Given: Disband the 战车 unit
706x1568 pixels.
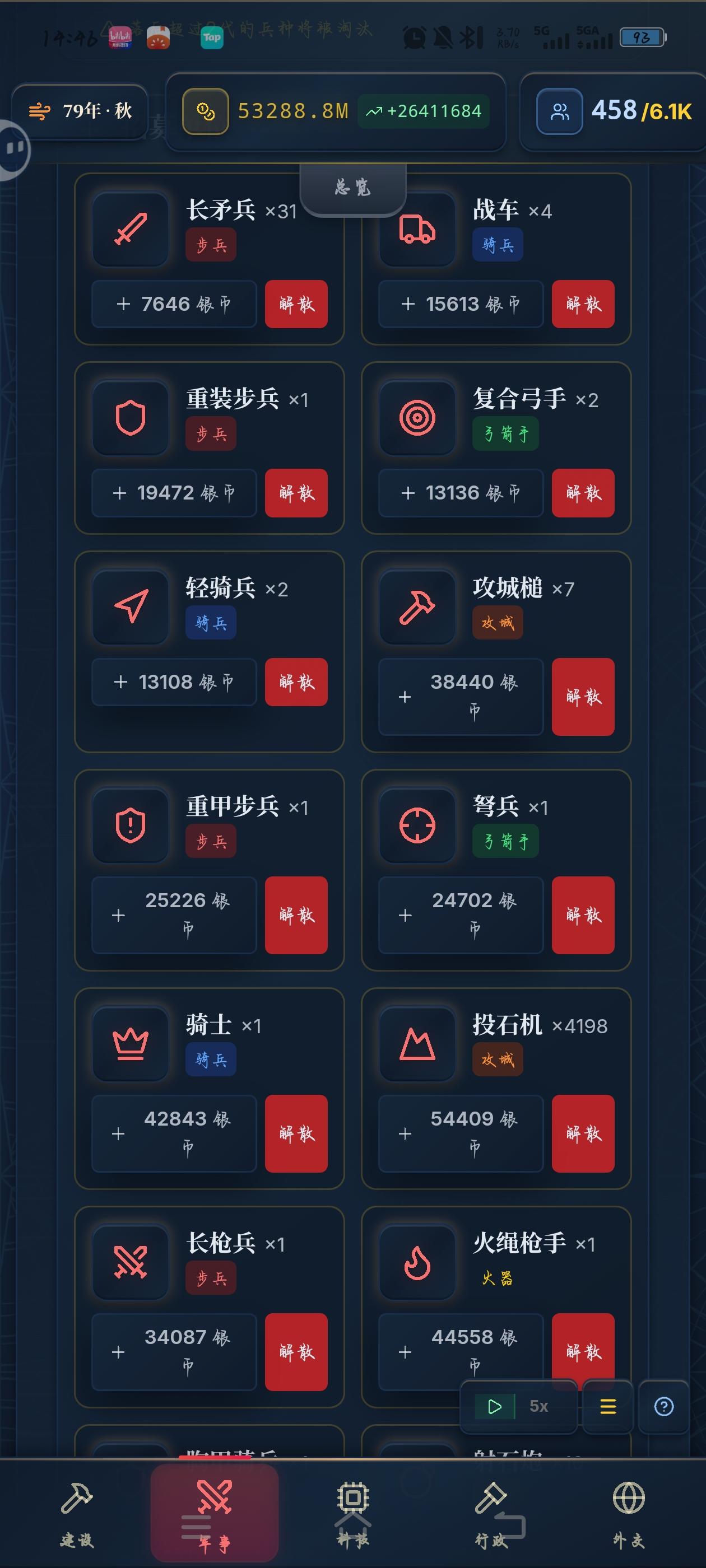Looking at the screenshot, I should point(583,304).
